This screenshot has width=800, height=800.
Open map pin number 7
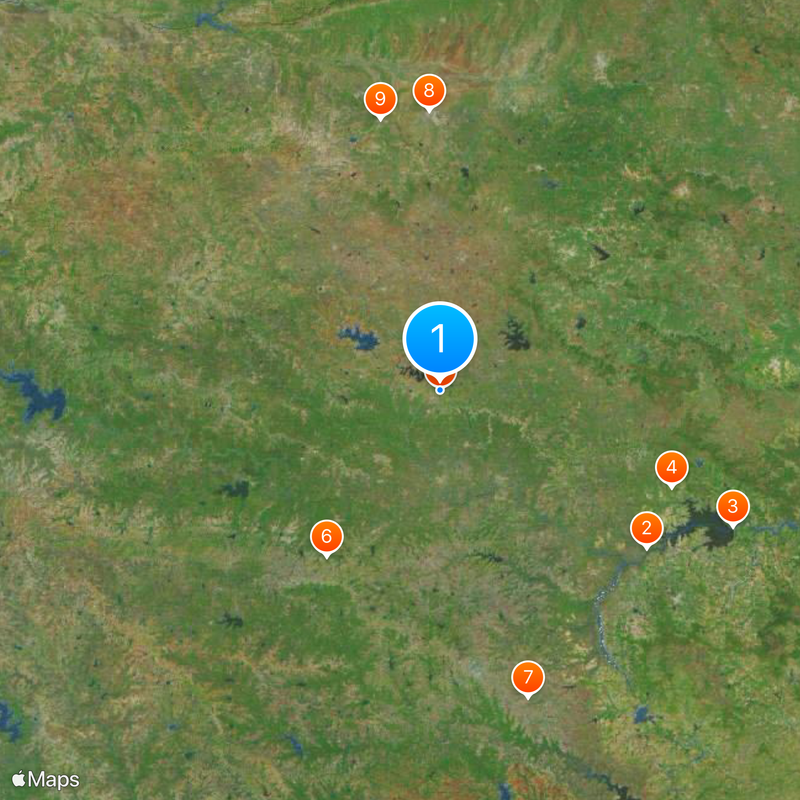click(x=527, y=677)
